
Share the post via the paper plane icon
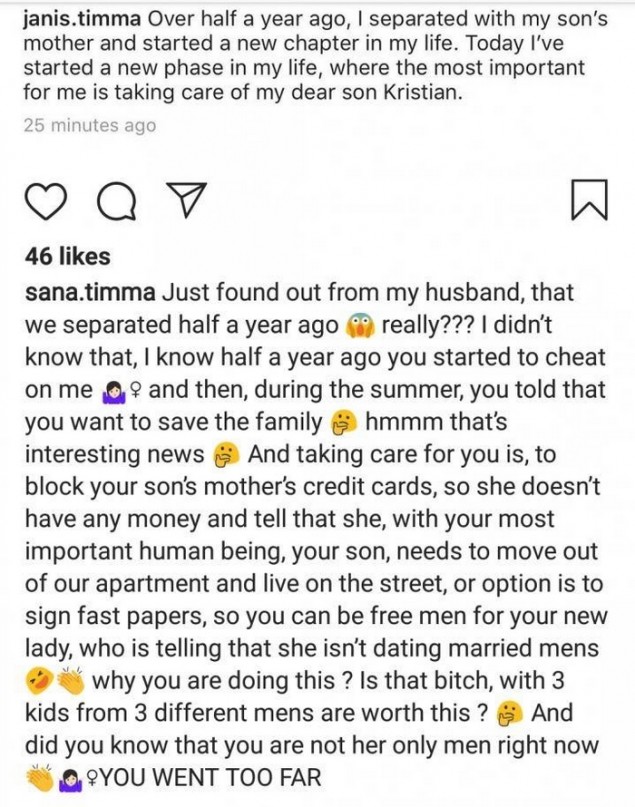(183, 200)
